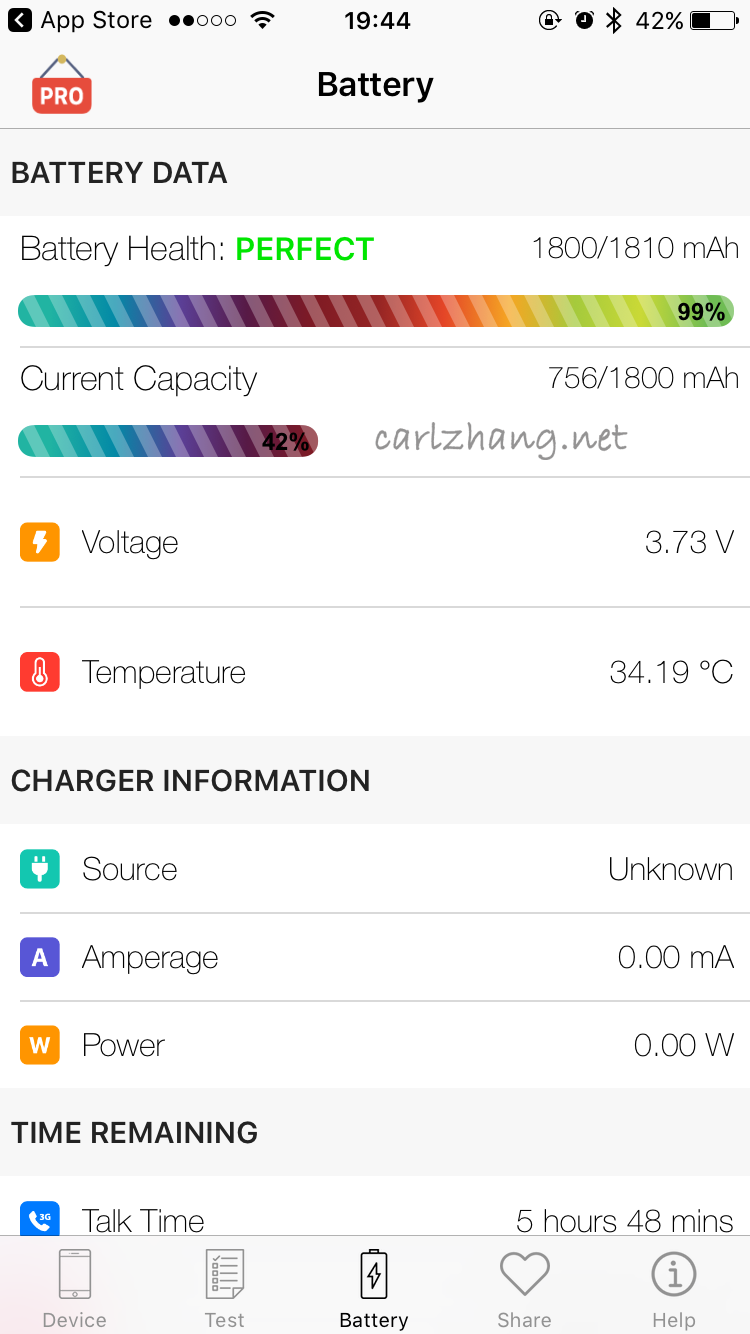Click the Talk Time 3G phone icon
The height and width of the screenshot is (1334, 750).
(39, 1219)
